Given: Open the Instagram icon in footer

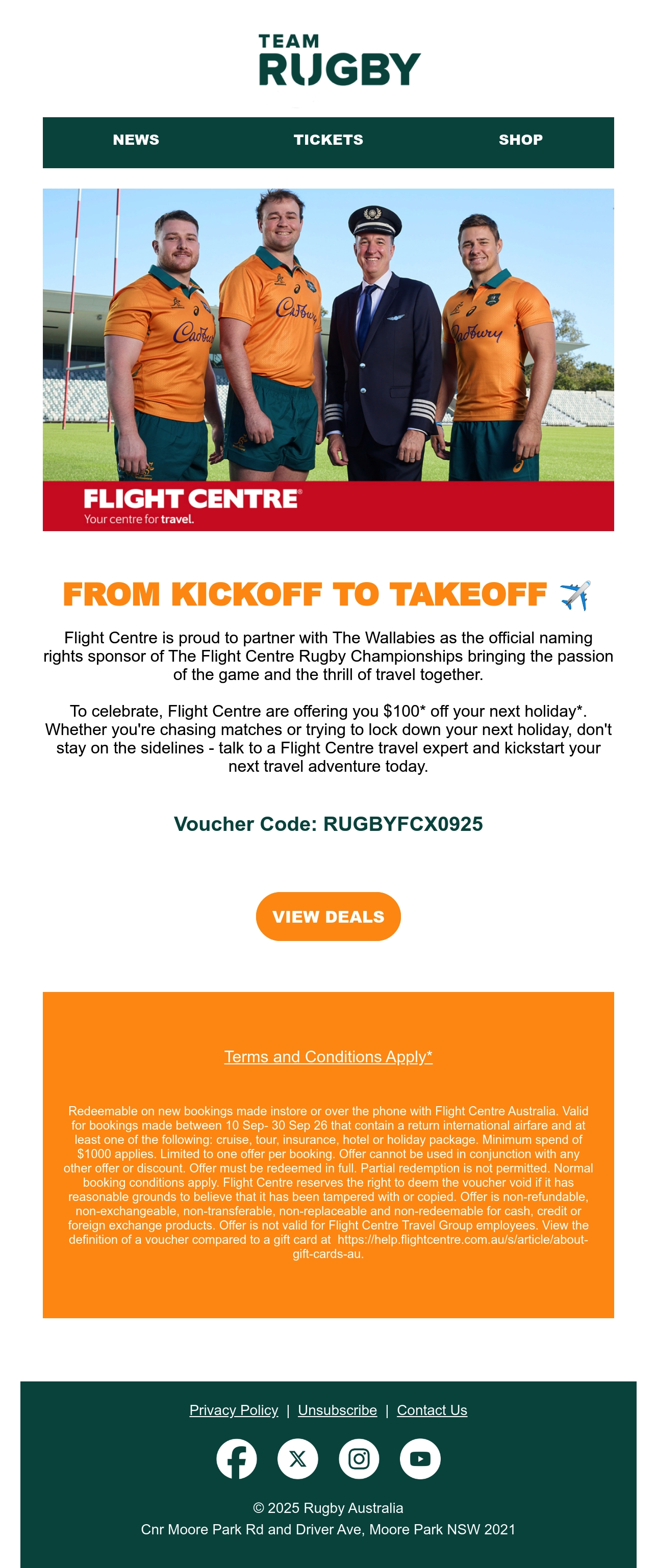Looking at the screenshot, I should 359,1458.
